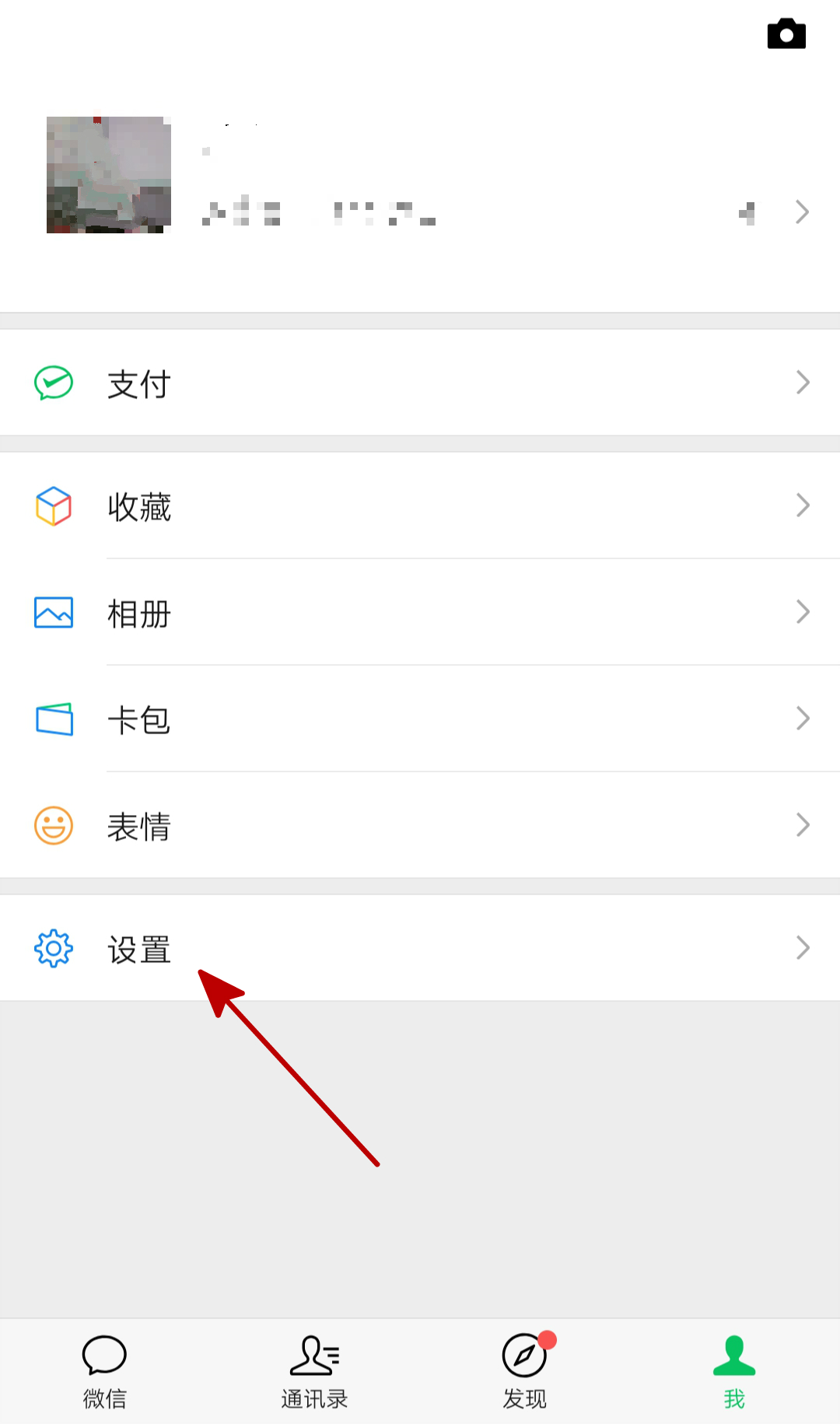840x1424 pixels.
Task: Open 相册 (Album)
Action: point(420,612)
